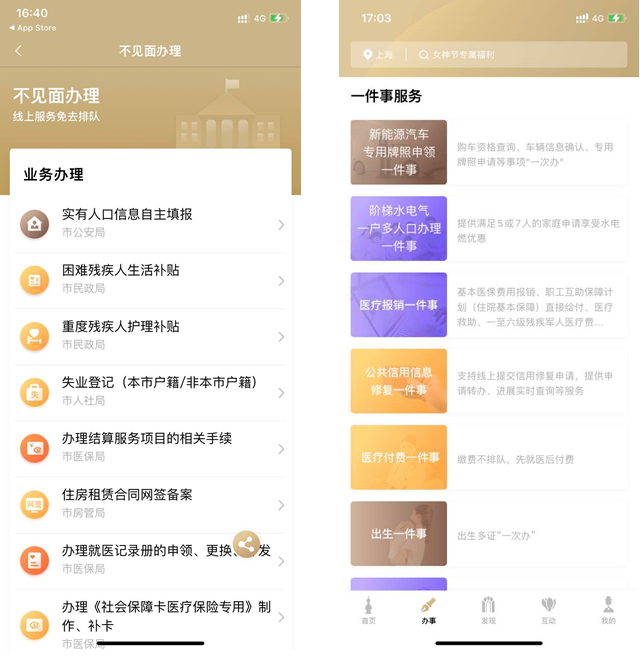Go to 我的 profile tab
Image resolution: width=640 pixels, height=664 pixels.
pyautogui.click(x=608, y=611)
